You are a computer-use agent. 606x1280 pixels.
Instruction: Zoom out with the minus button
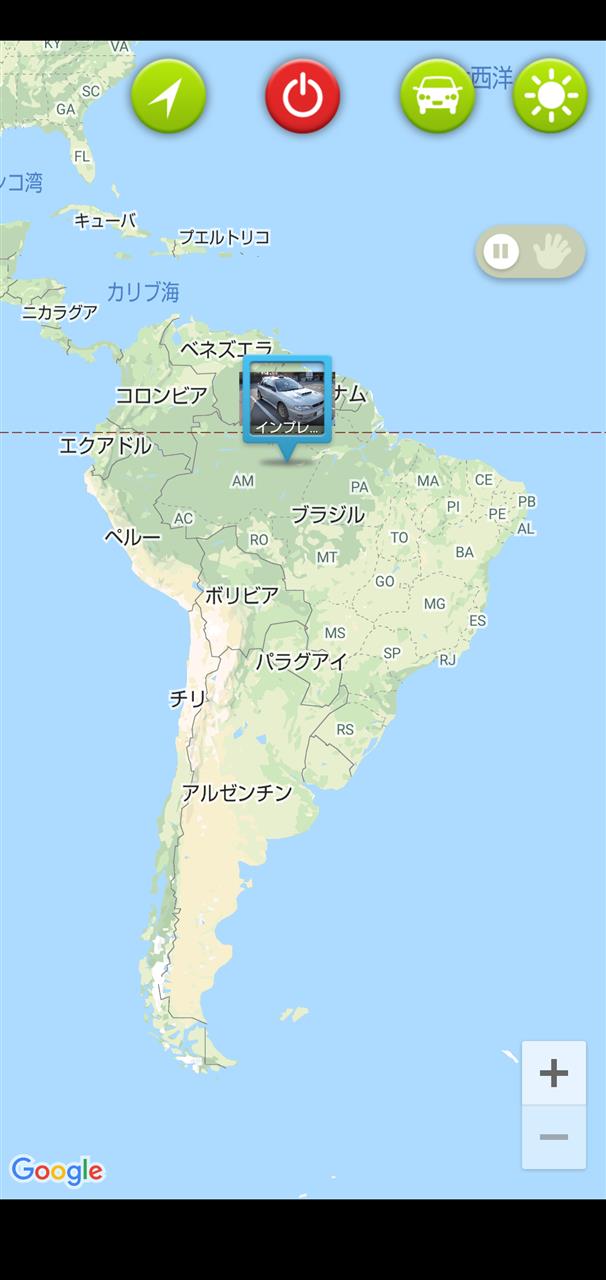coord(554,1137)
